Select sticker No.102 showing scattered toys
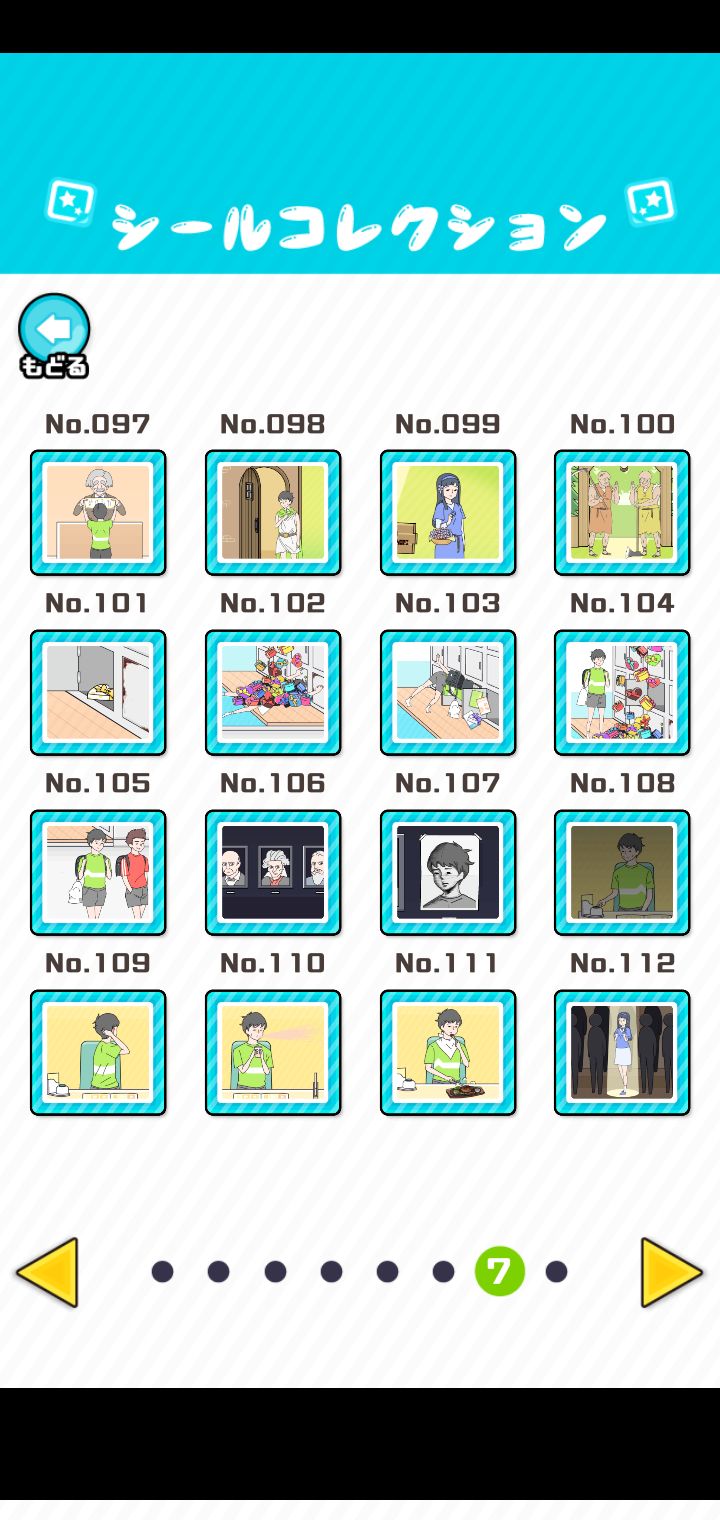 [272, 692]
